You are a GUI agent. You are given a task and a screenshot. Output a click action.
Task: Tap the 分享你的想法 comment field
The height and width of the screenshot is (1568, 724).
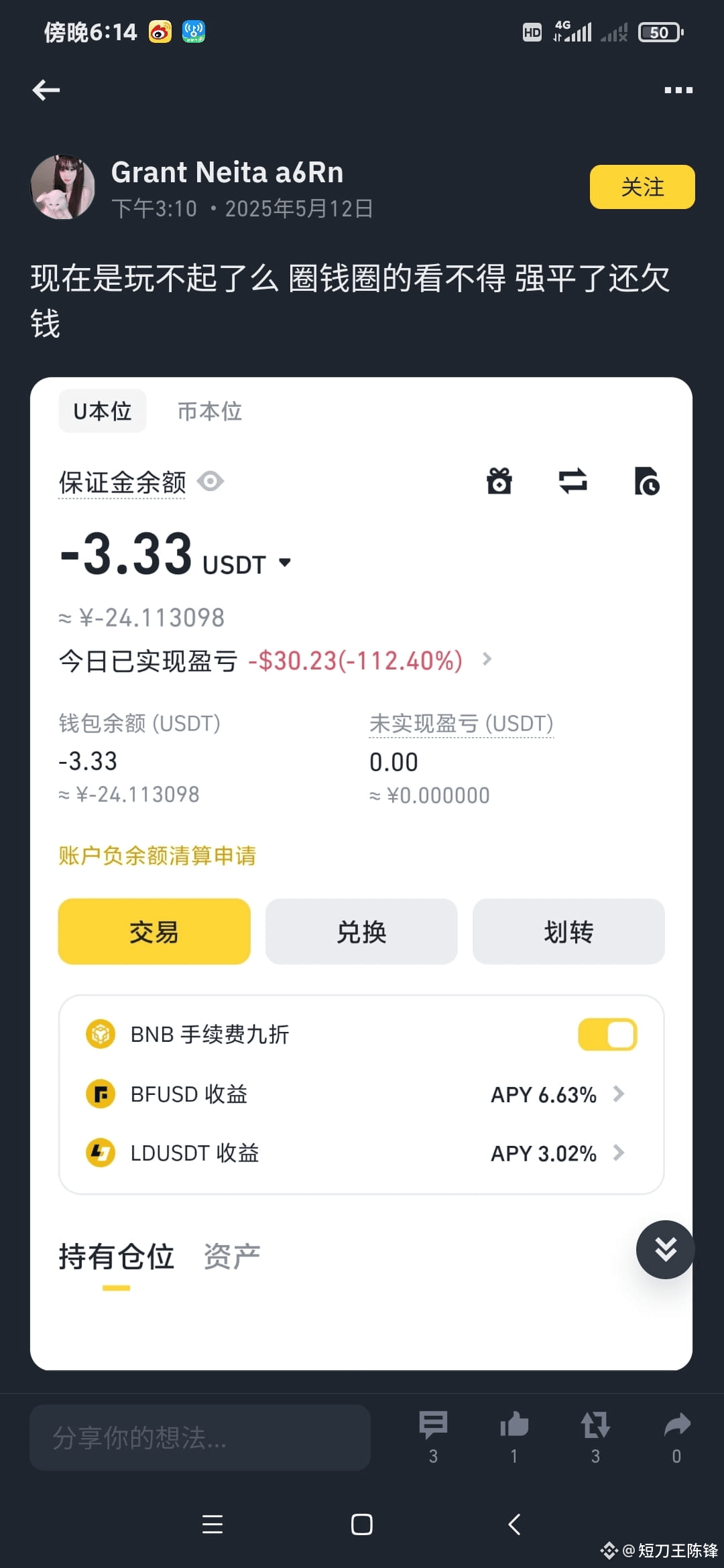[200, 1438]
